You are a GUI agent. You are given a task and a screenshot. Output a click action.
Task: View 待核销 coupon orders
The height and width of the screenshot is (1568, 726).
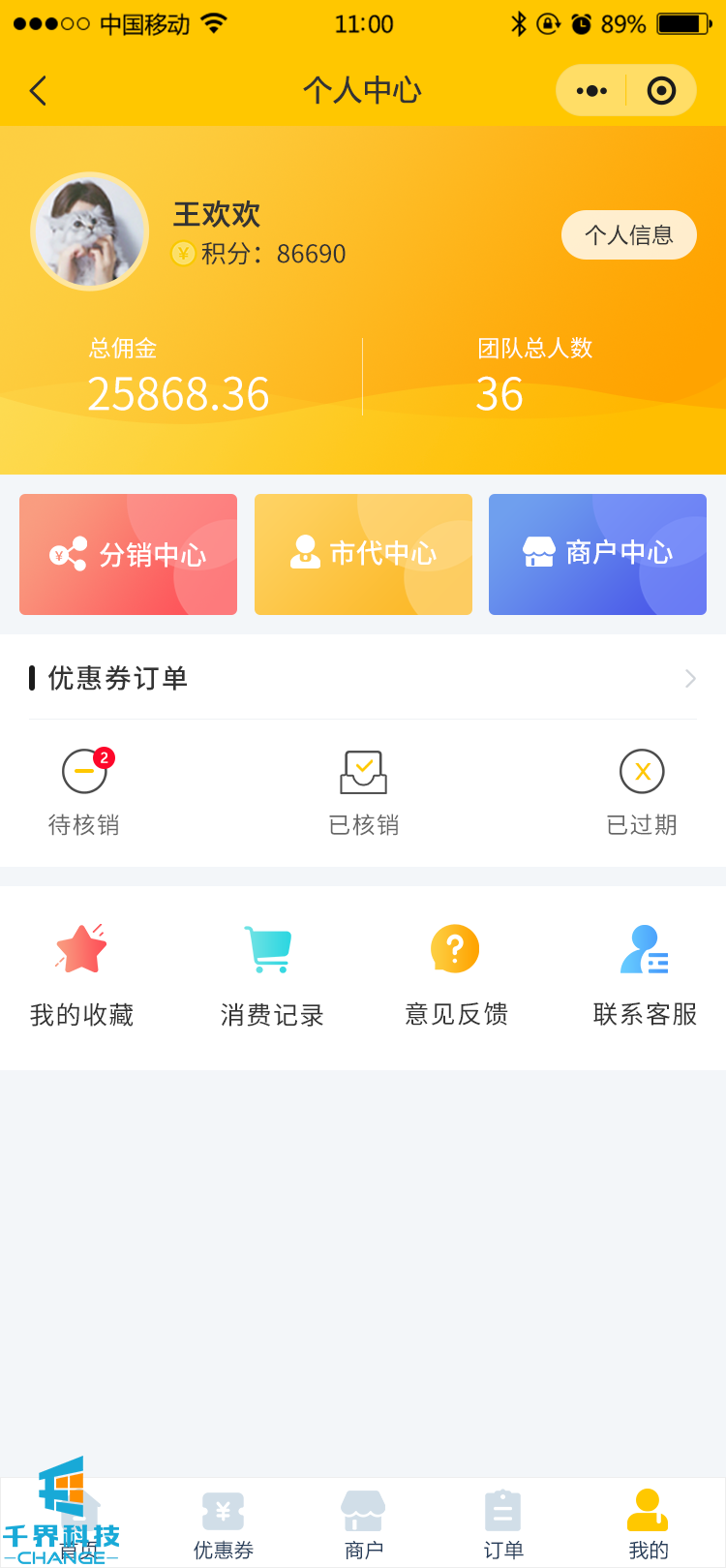(x=84, y=791)
